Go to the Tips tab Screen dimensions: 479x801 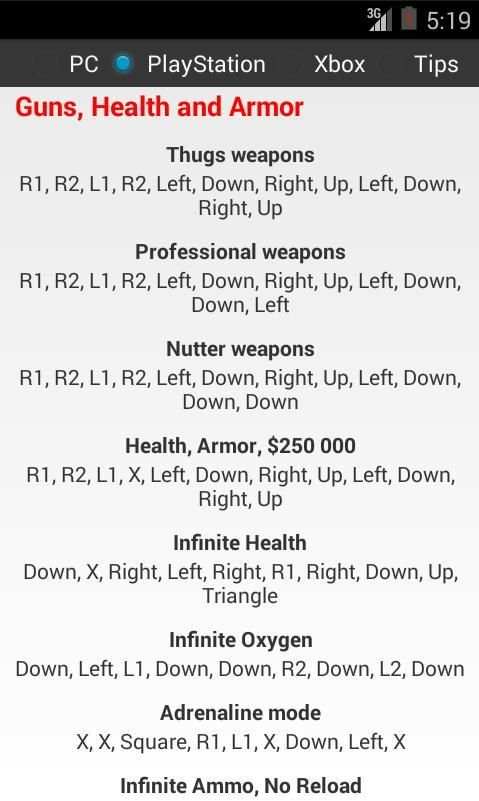pyautogui.click(x=436, y=65)
